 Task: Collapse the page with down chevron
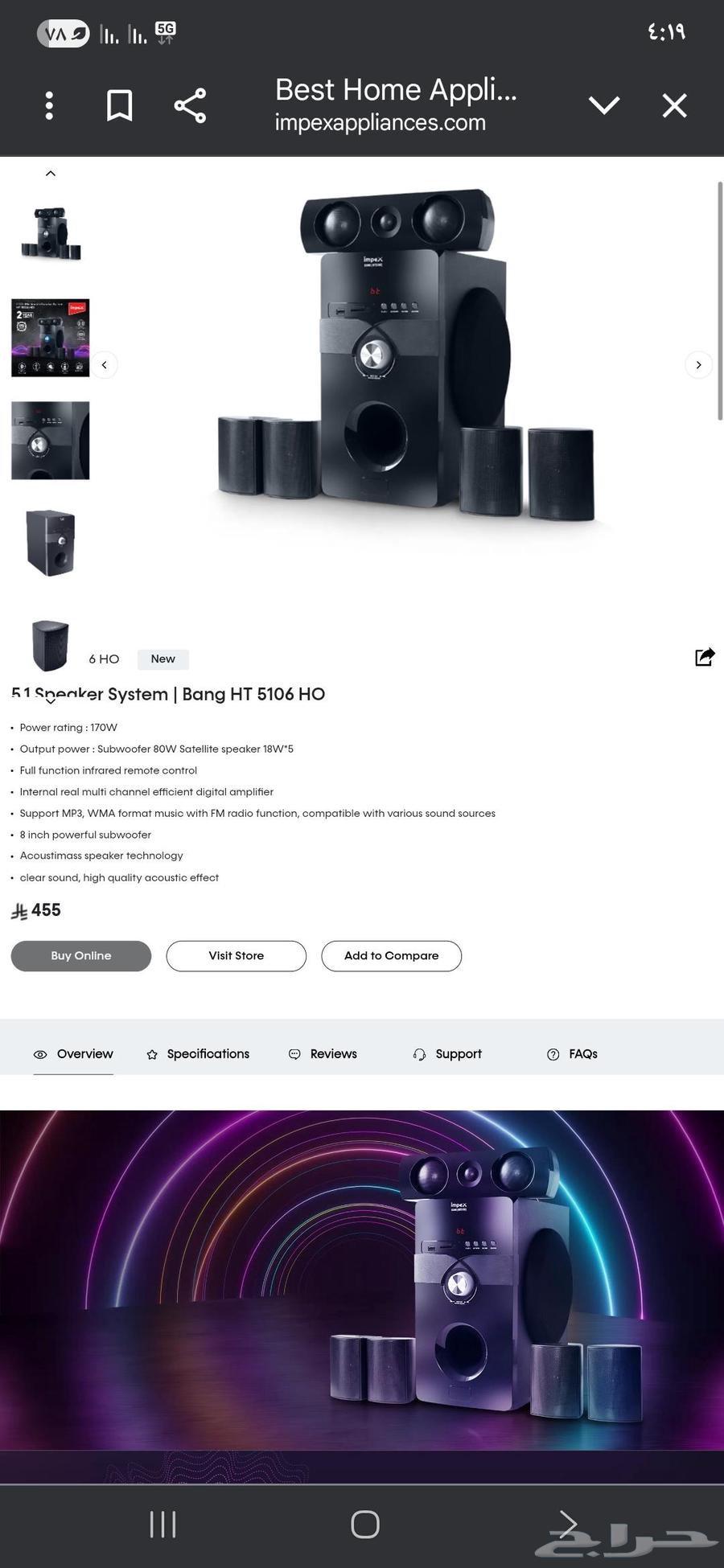tap(604, 105)
